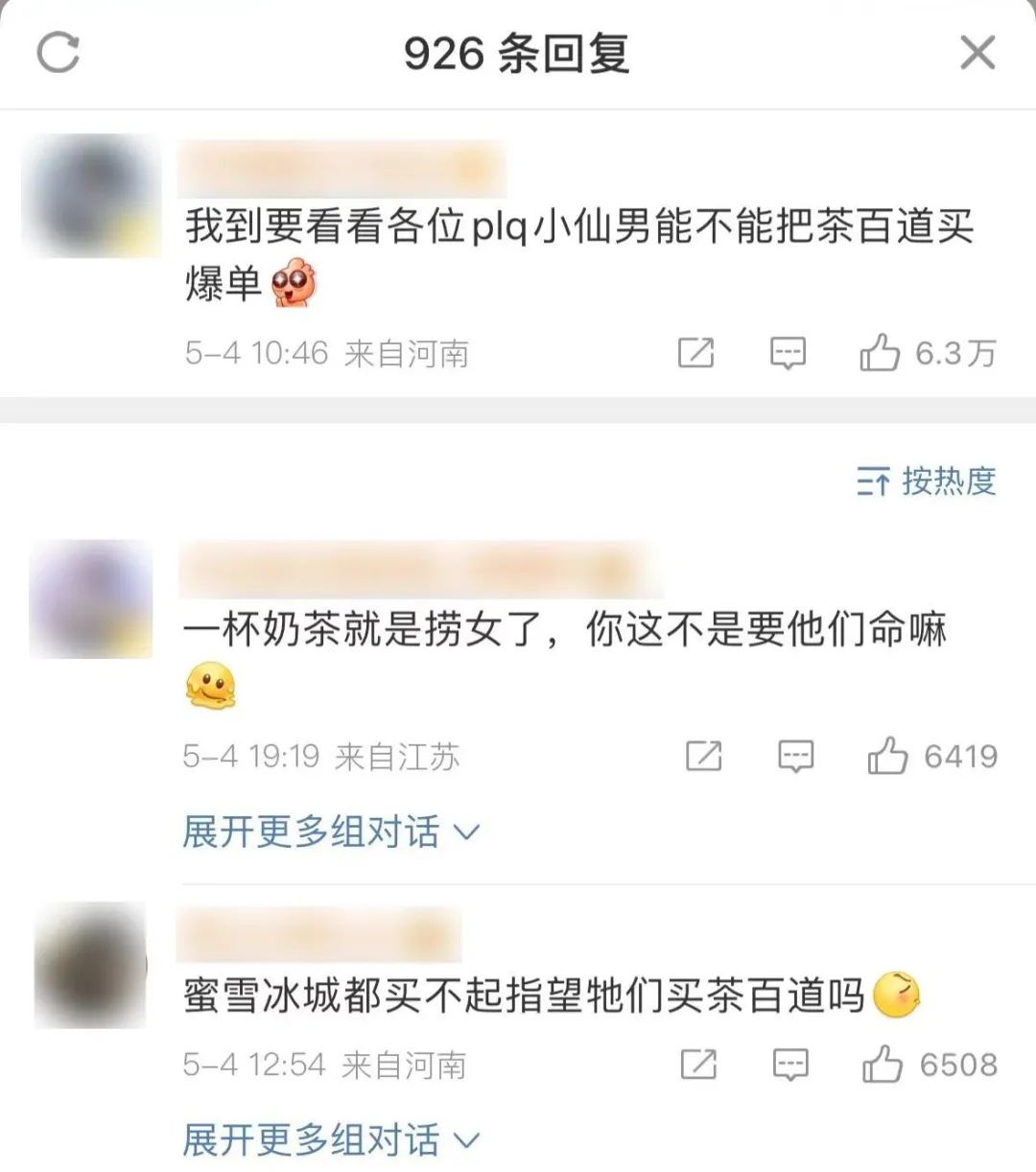1036x1172 pixels.
Task: Expand more conversations under the 江苏 comment
Action: pos(330,832)
